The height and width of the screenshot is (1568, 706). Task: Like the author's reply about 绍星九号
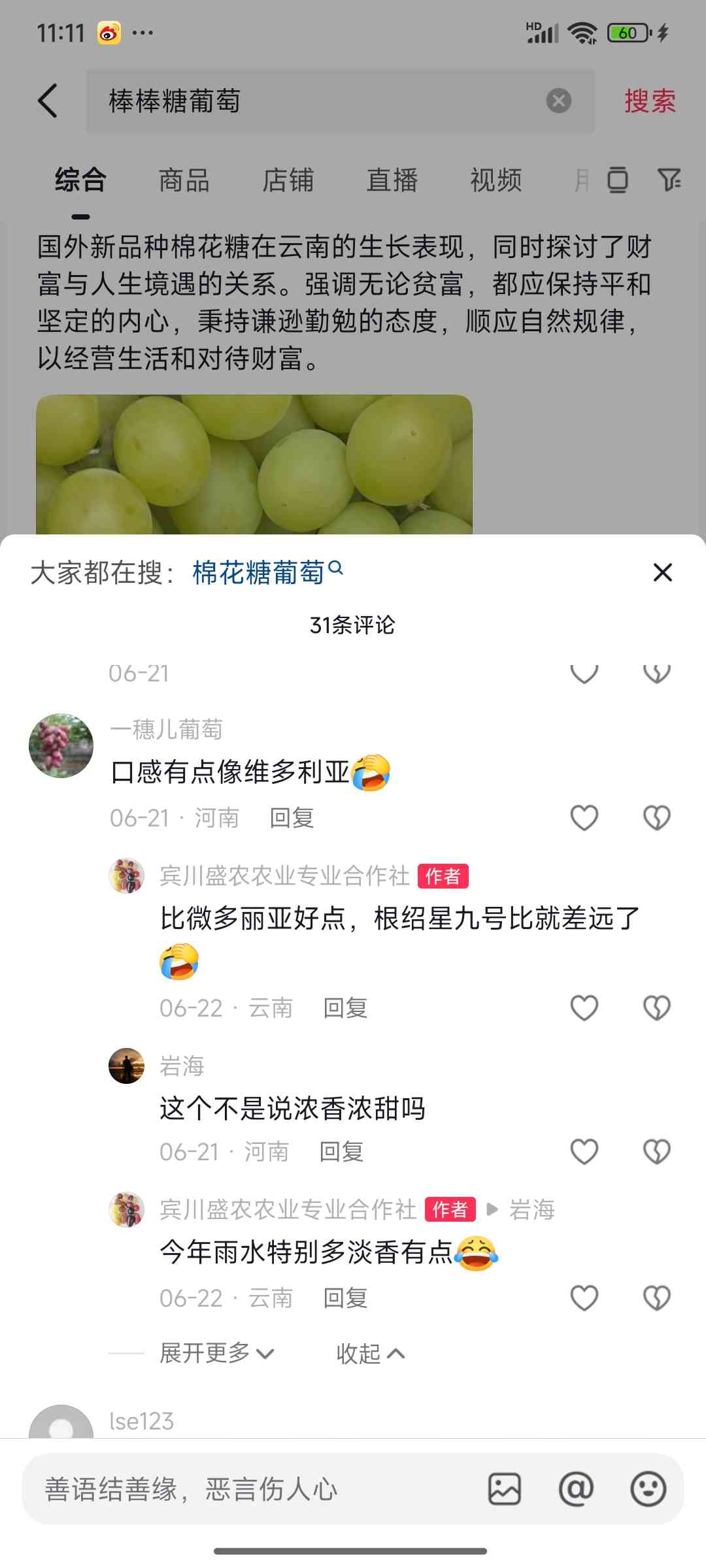pos(584,1008)
